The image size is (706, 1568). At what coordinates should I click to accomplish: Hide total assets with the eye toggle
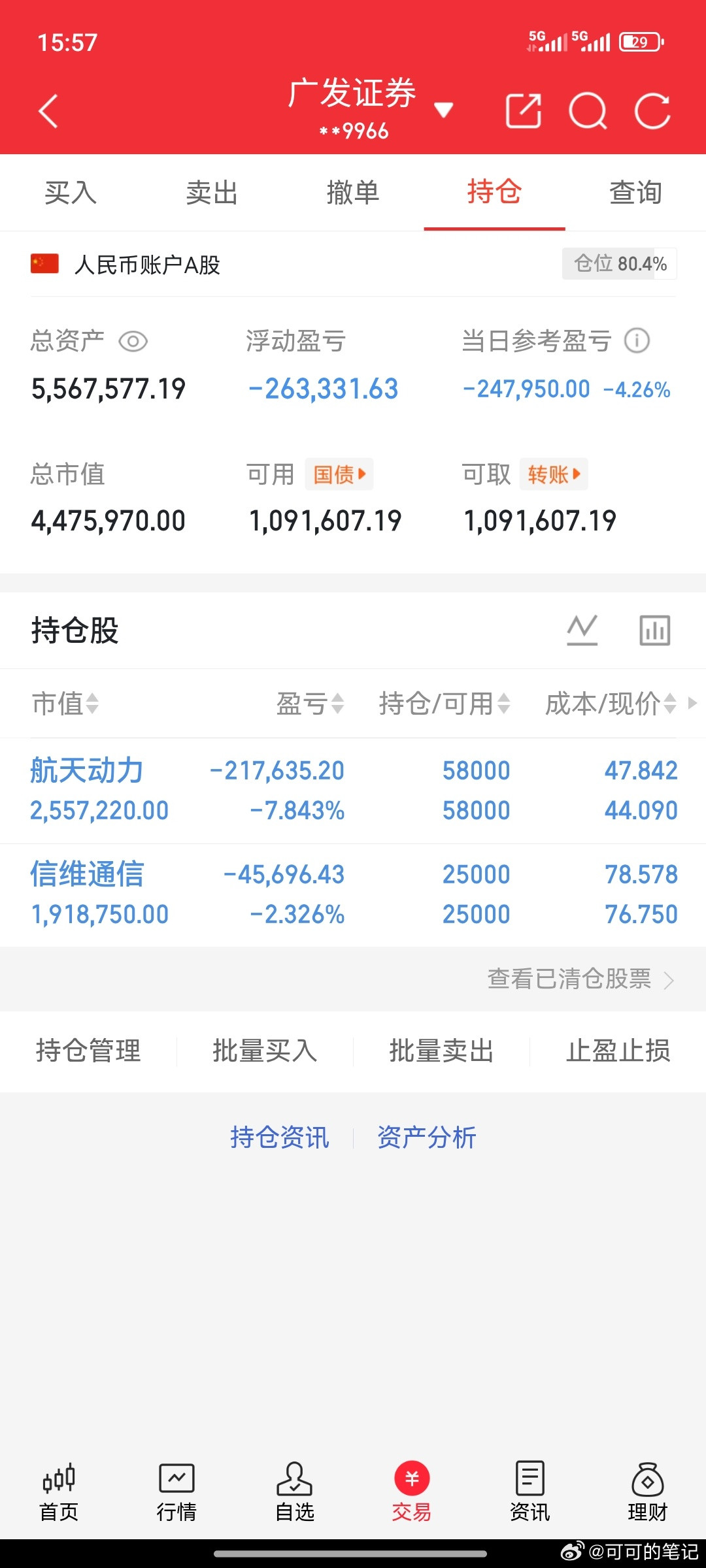coord(134,341)
